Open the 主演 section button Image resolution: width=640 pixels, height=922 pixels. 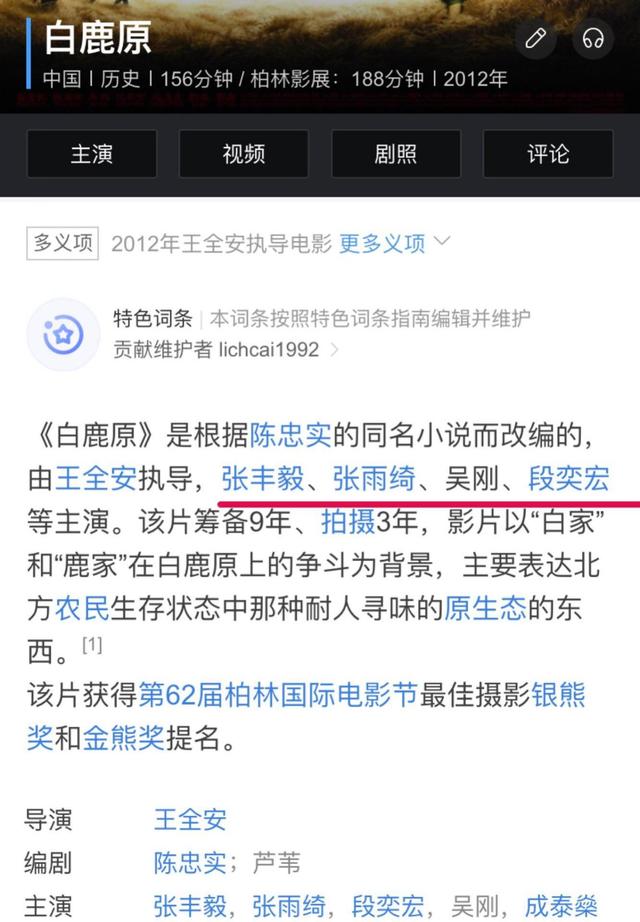(92, 154)
